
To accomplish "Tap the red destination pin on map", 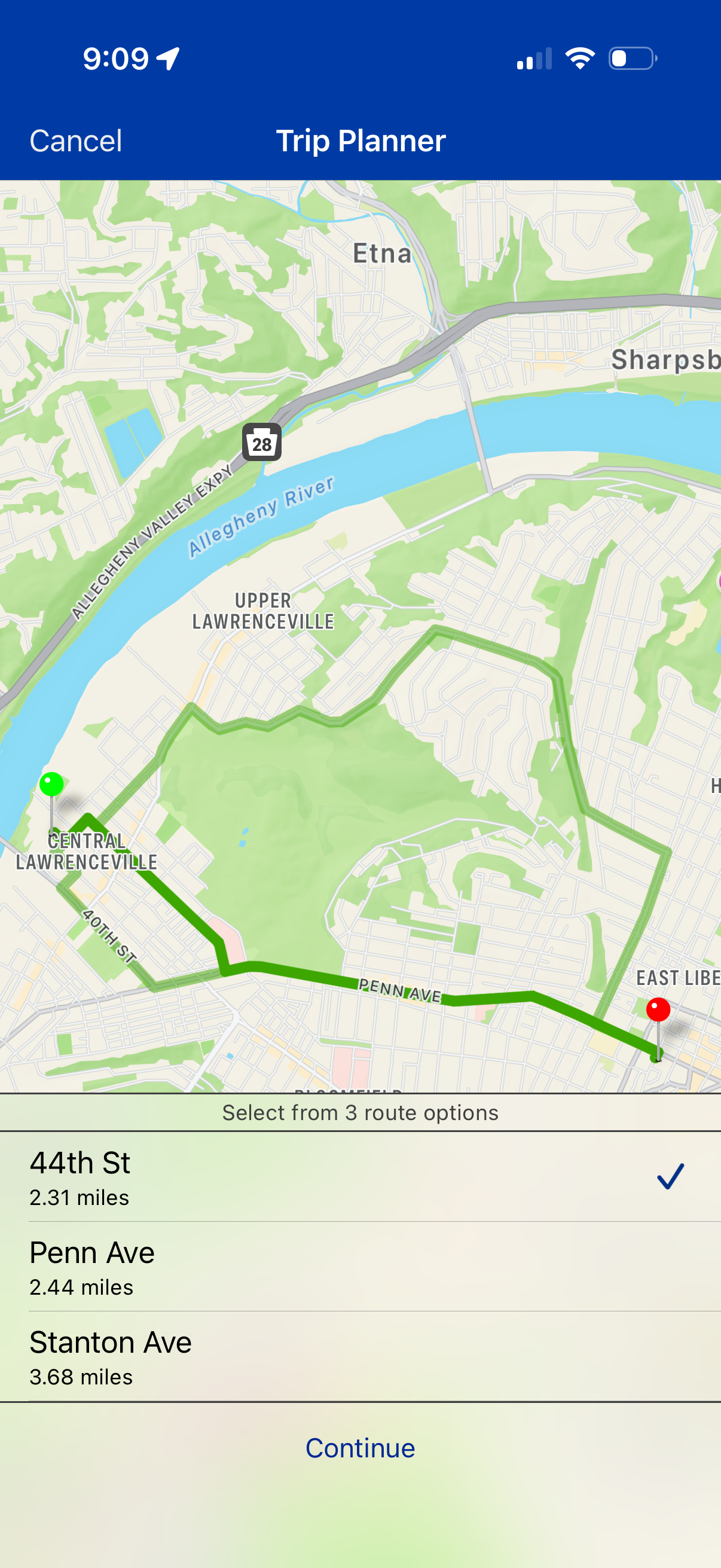I will (658, 1010).
